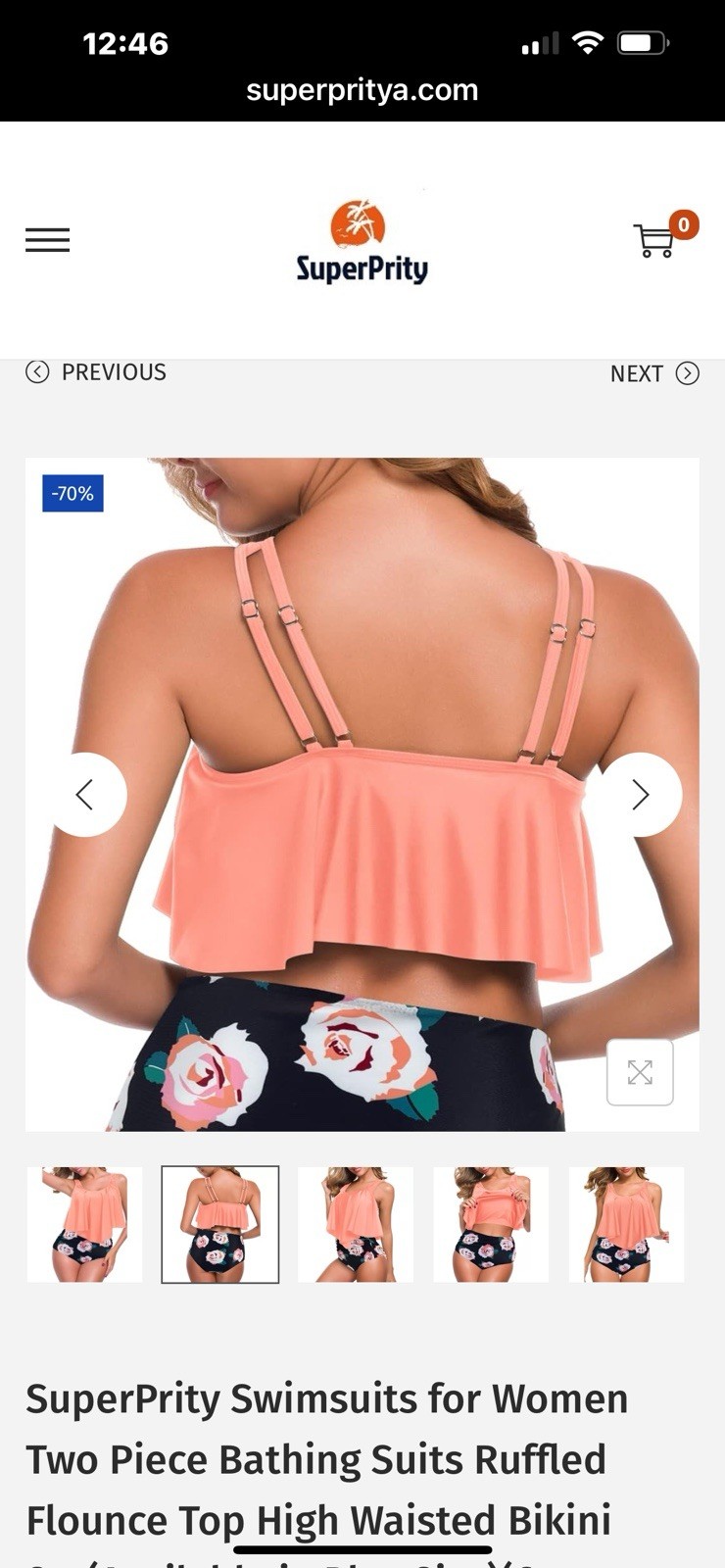Viewport: 725px width, 1568px height.
Task: Tap the superpritya.com address bar
Action: pos(362,90)
